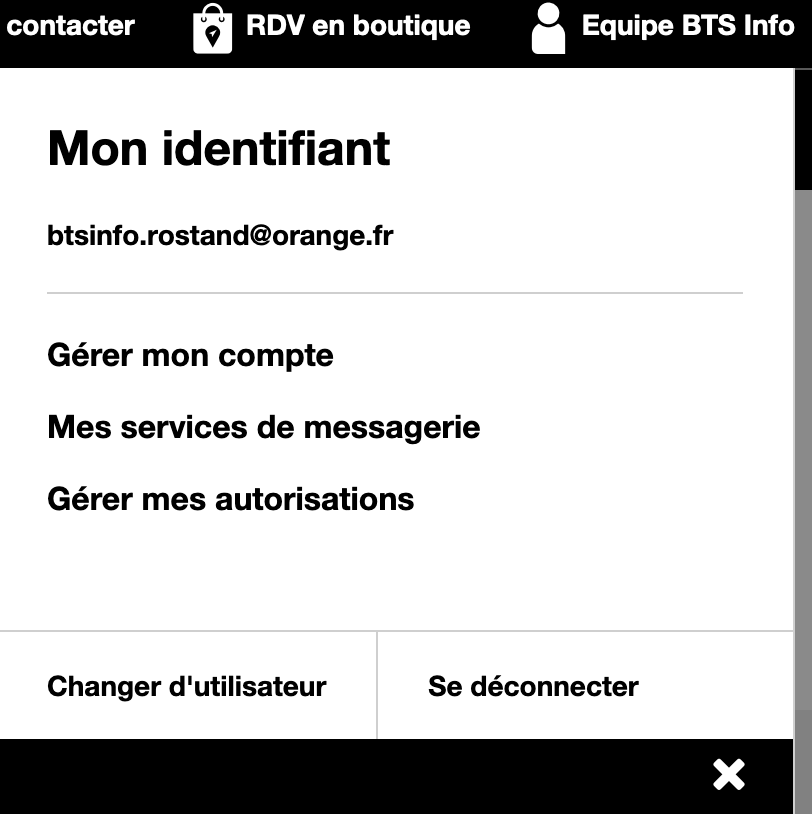Viewport: 812px width, 814px height.
Task: Open Gérer mon compte
Action: 190,355
